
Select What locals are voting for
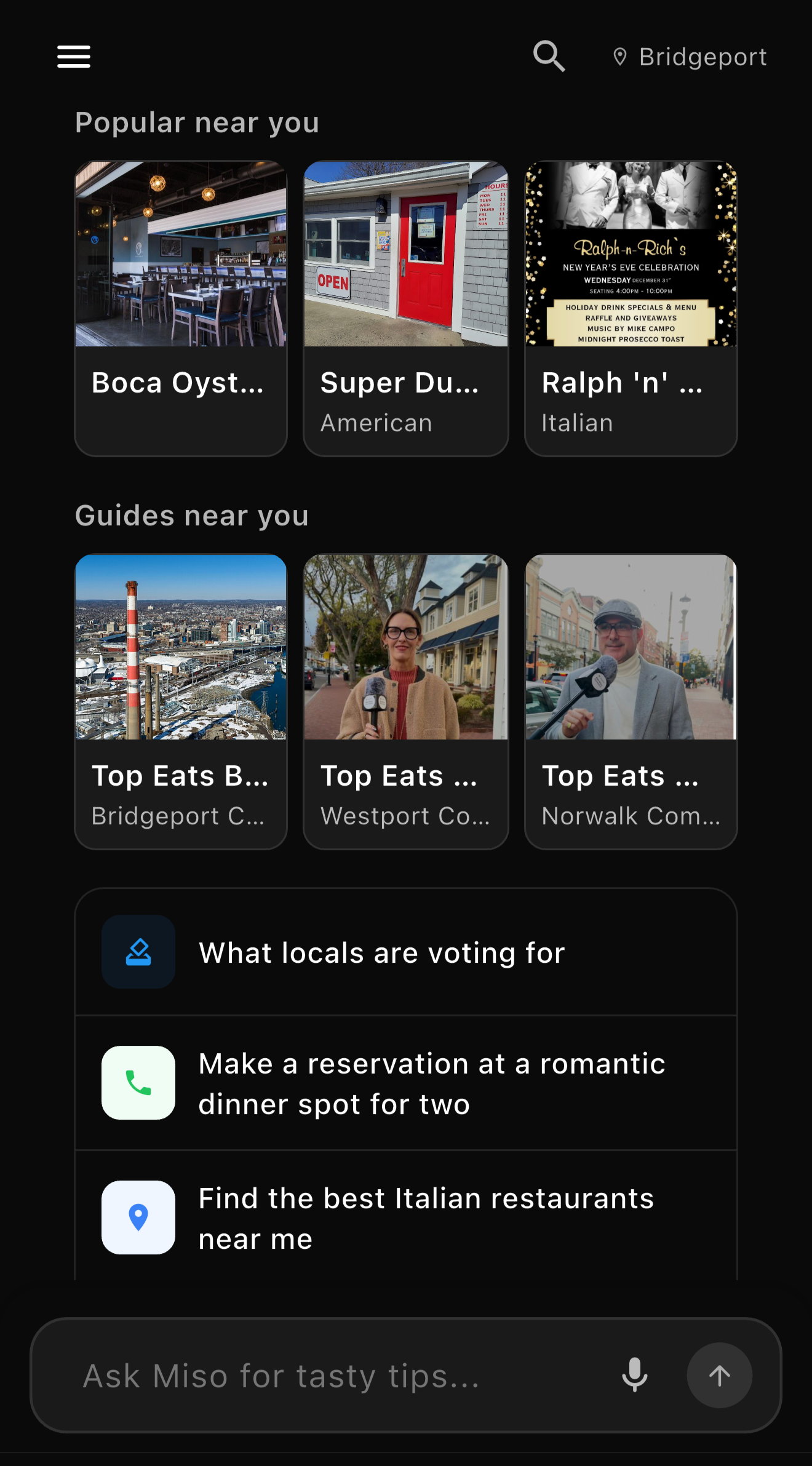tap(406, 952)
